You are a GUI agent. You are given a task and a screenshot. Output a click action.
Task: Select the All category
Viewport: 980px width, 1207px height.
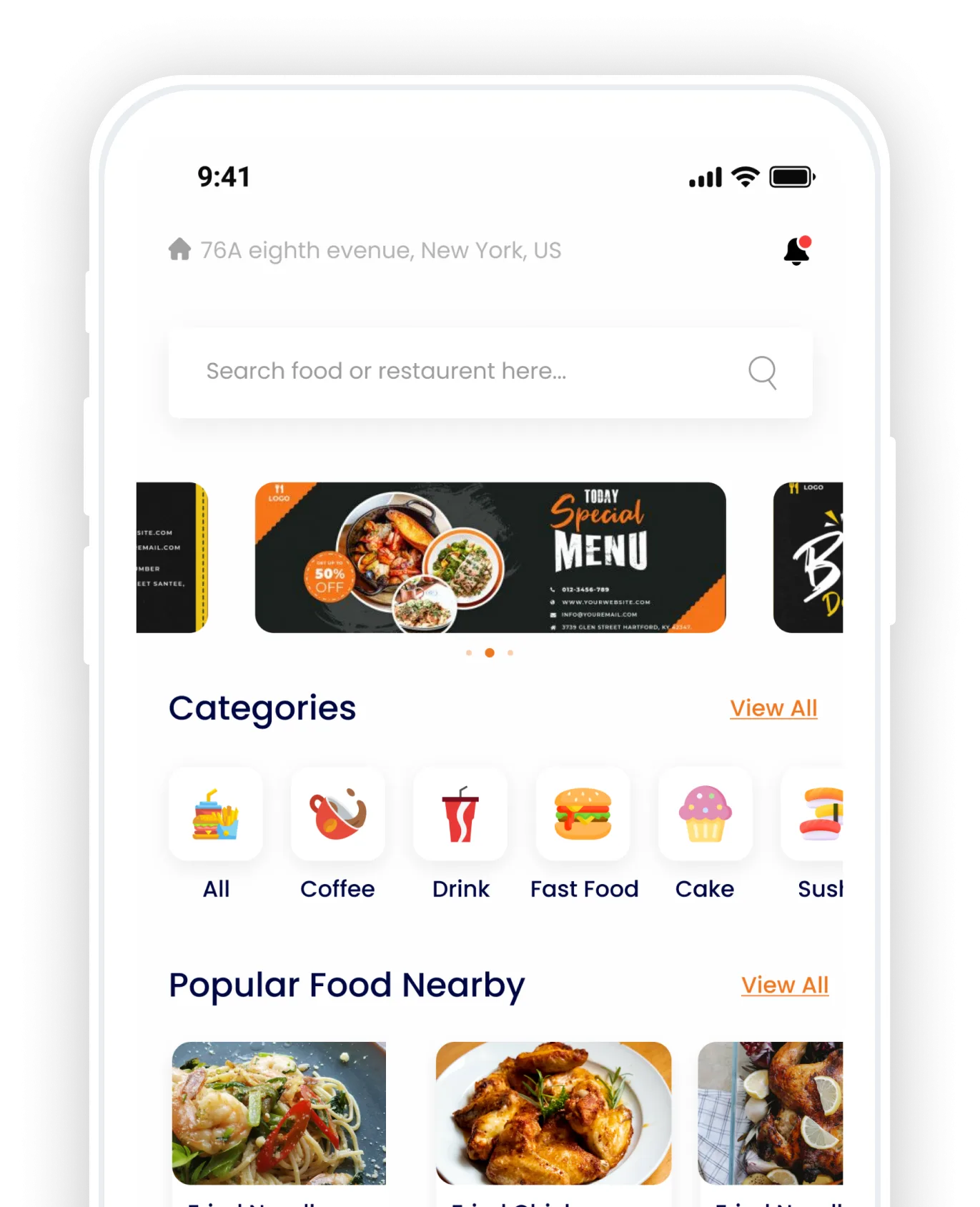point(216,815)
